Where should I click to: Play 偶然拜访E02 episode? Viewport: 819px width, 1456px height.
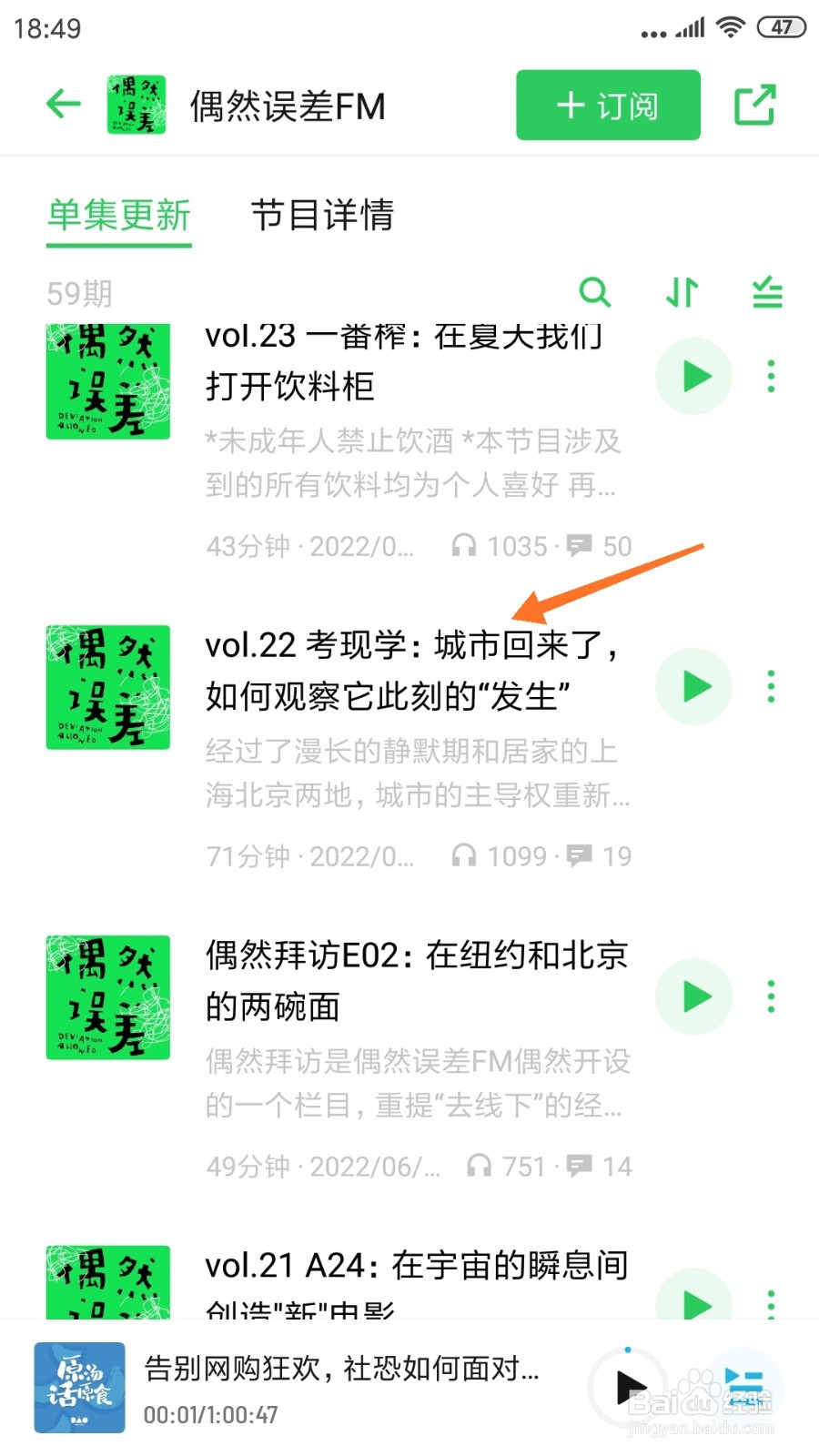point(694,996)
